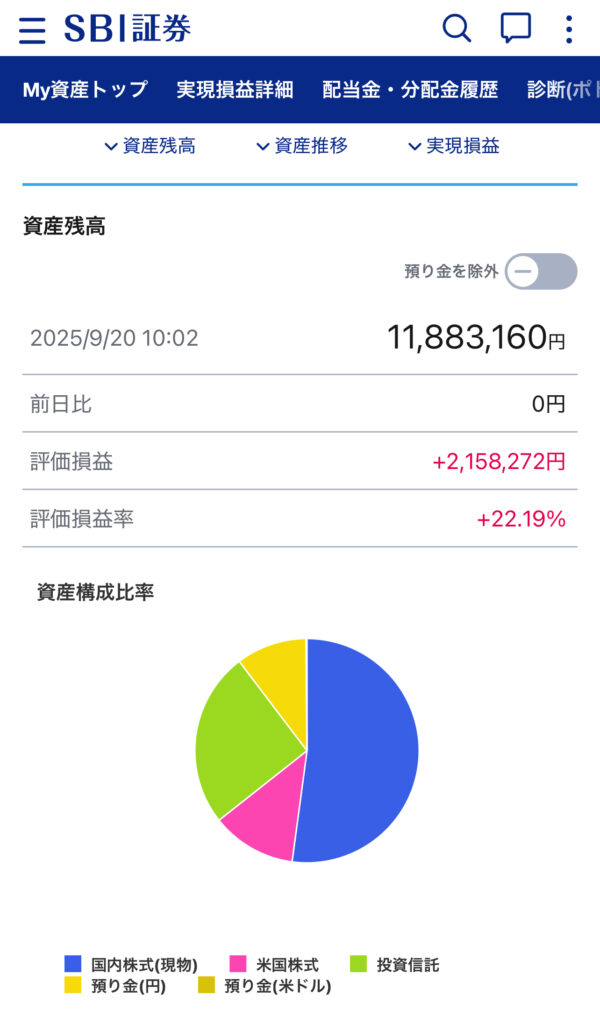600x1024 pixels.
Task: Toggle 預り金を除外 switch
Action: pyautogui.click(x=540, y=271)
